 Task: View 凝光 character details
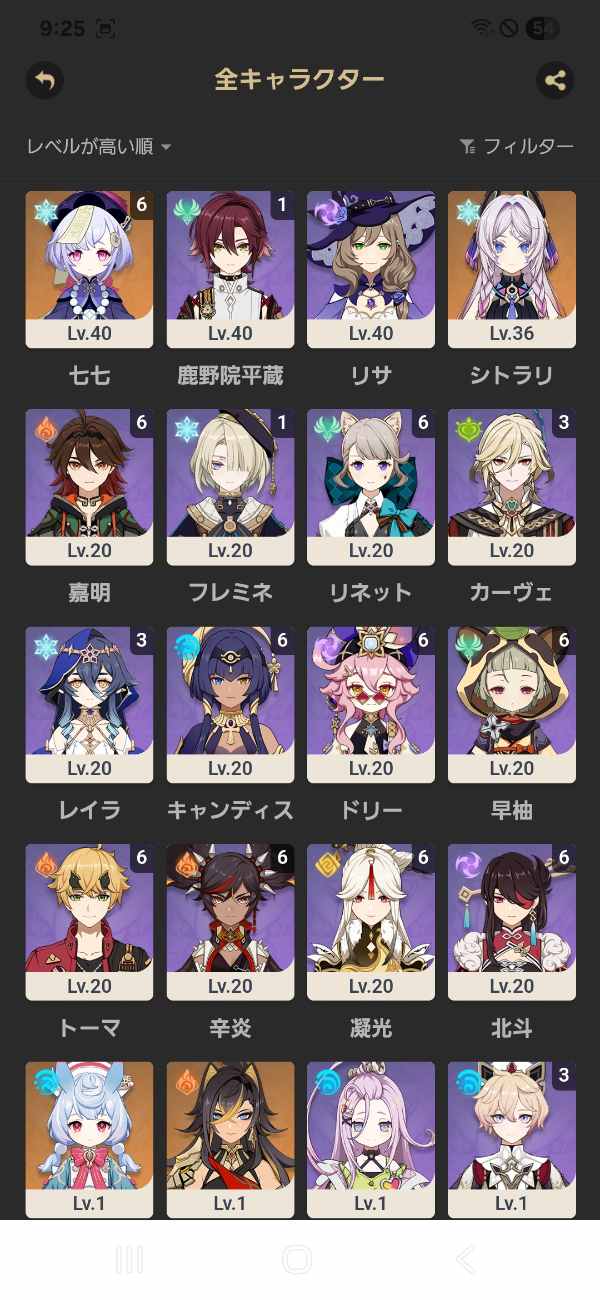[371, 922]
